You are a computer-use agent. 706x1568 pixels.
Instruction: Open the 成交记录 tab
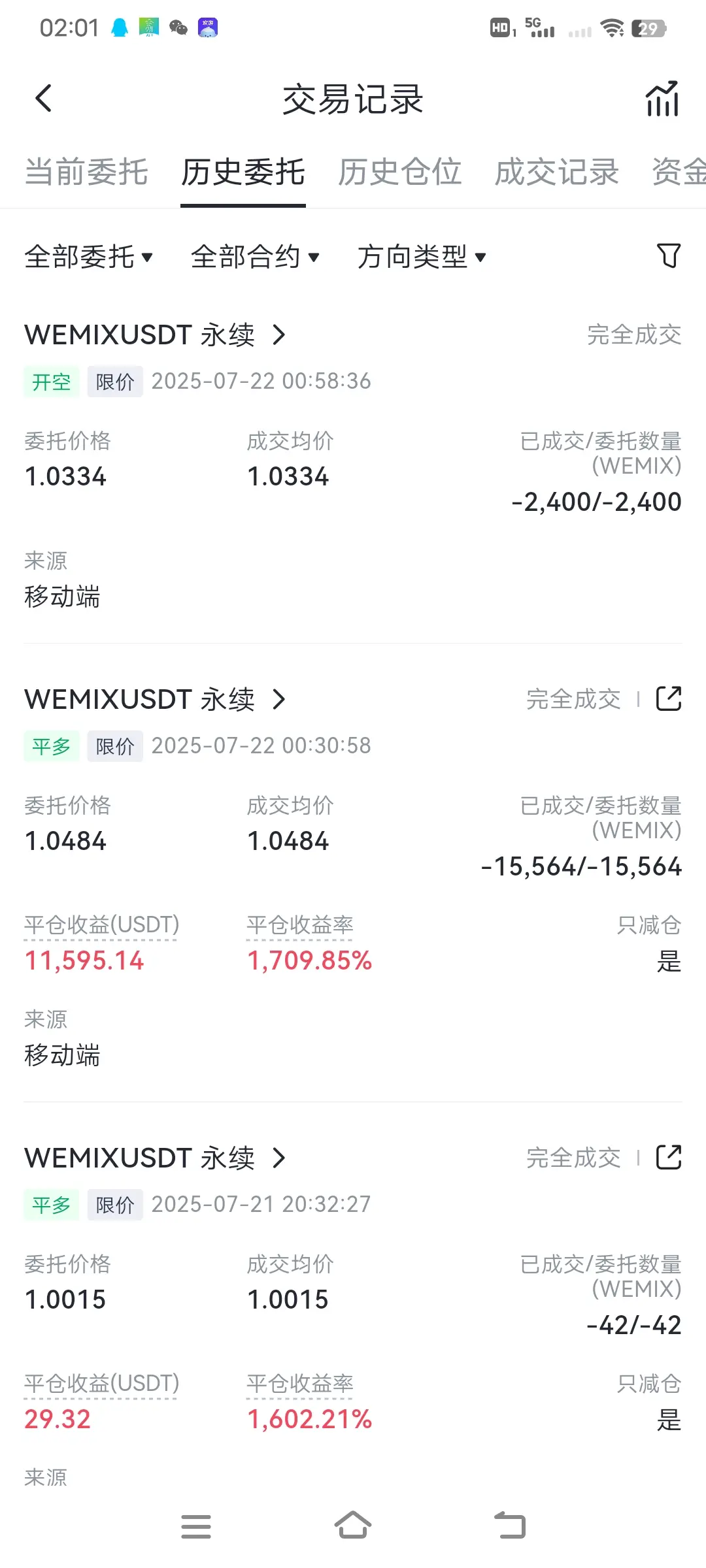(x=557, y=172)
